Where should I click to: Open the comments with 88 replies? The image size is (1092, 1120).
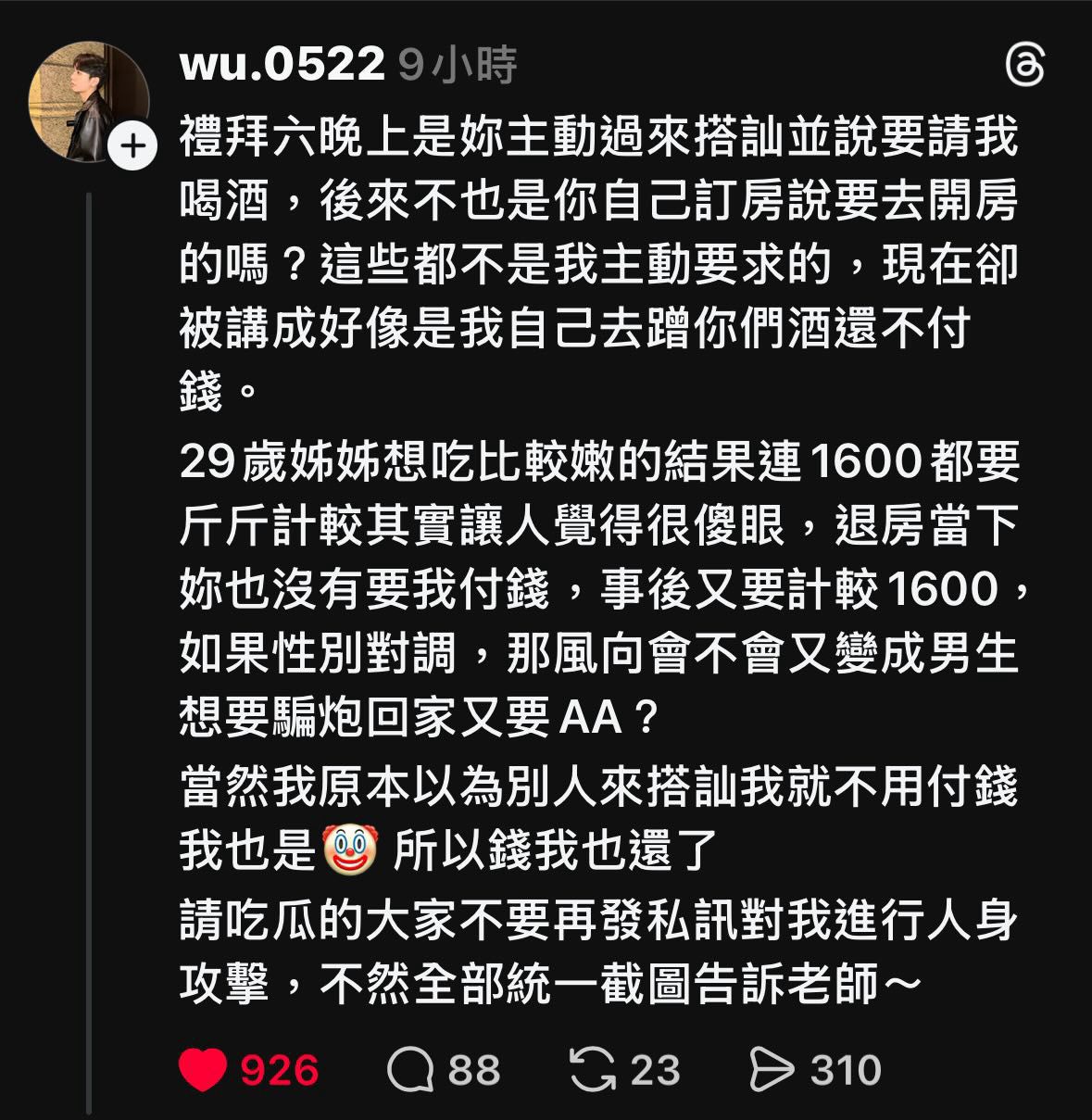tap(410, 1070)
